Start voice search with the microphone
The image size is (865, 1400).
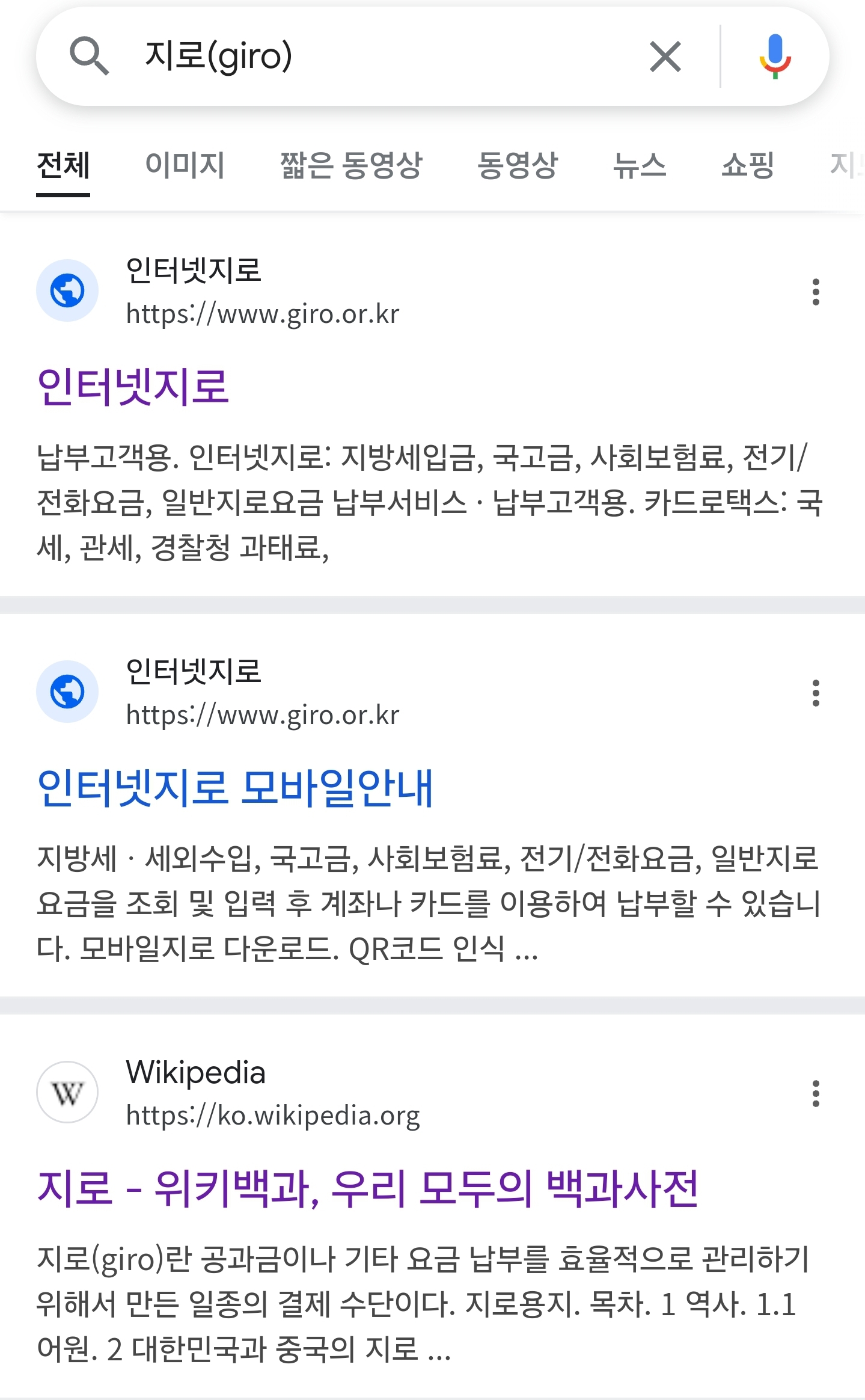(774, 57)
